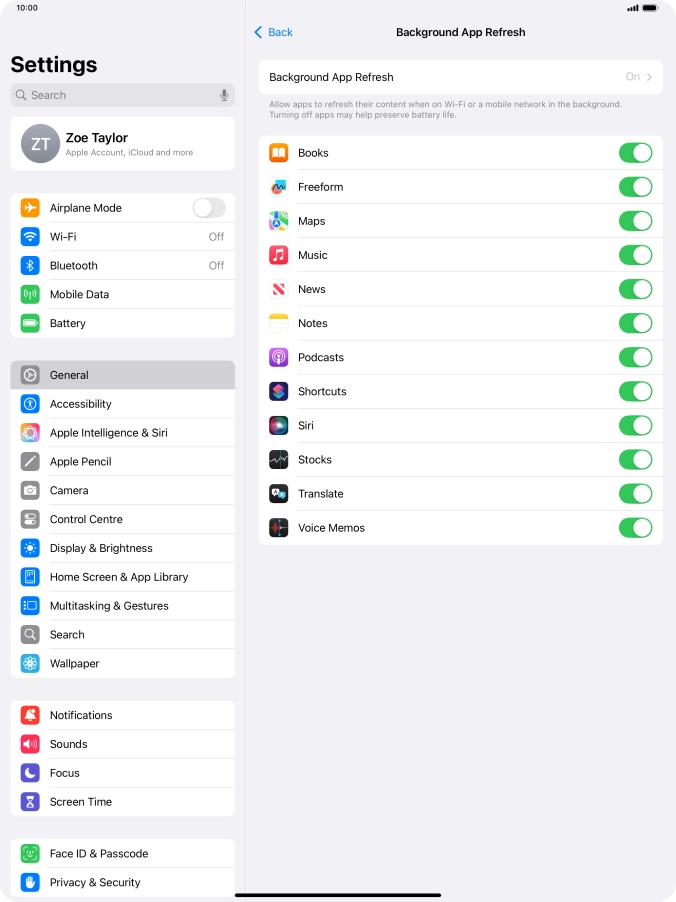Image resolution: width=676 pixels, height=902 pixels.
Task: Go back to General settings
Action: tap(273, 32)
